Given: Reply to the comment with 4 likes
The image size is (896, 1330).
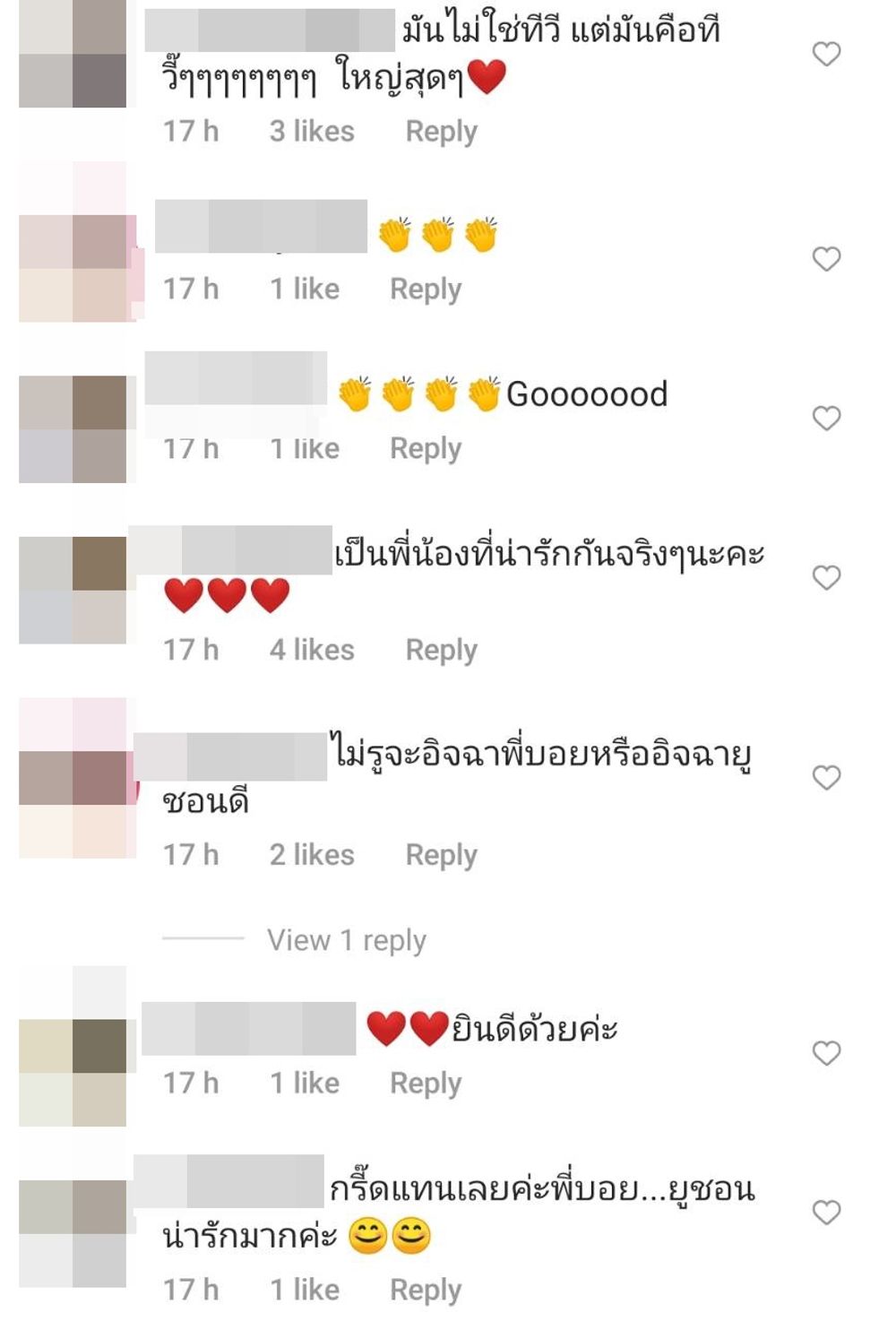Looking at the screenshot, I should 441,650.
